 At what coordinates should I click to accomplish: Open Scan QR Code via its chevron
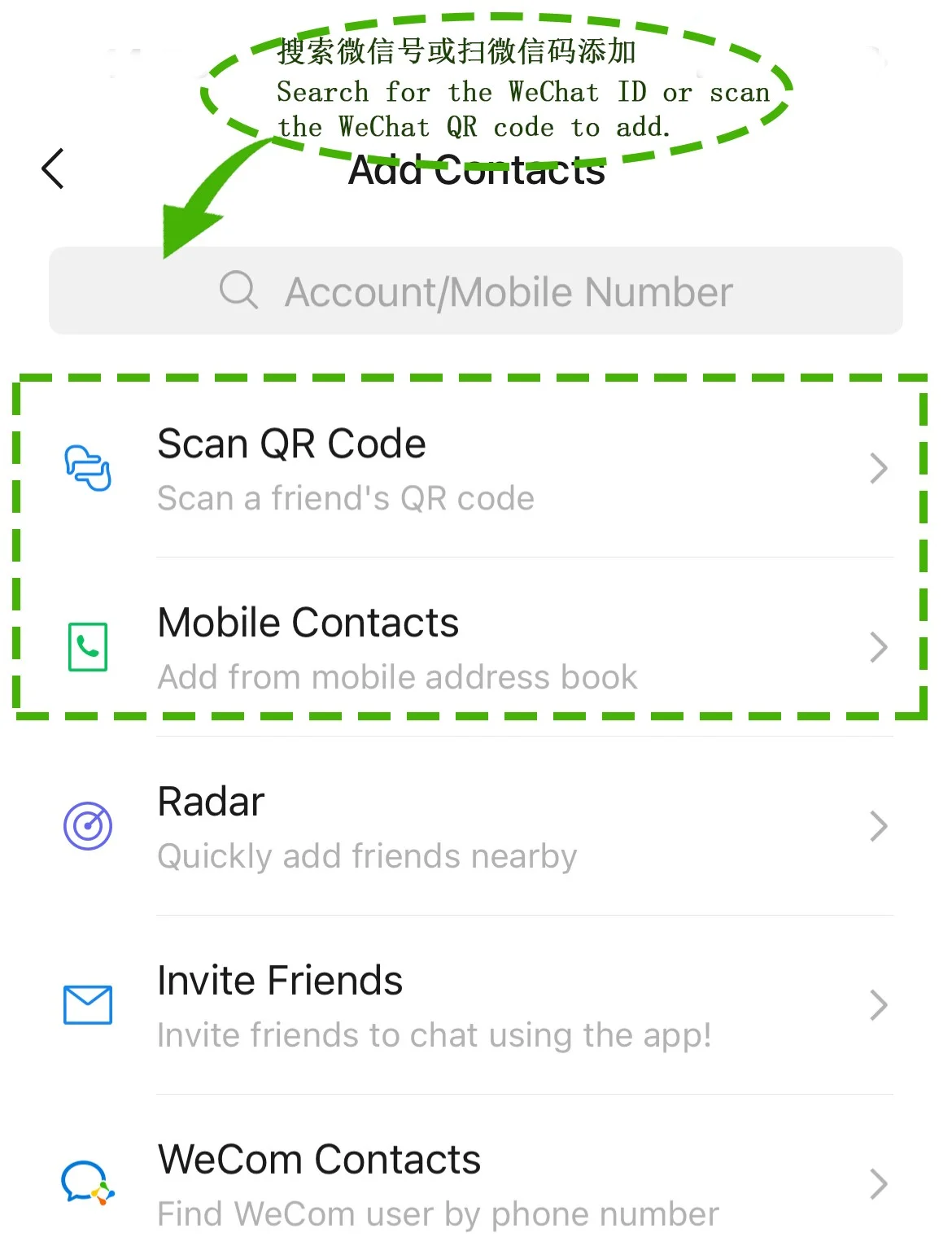pyautogui.click(x=880, y=468)
